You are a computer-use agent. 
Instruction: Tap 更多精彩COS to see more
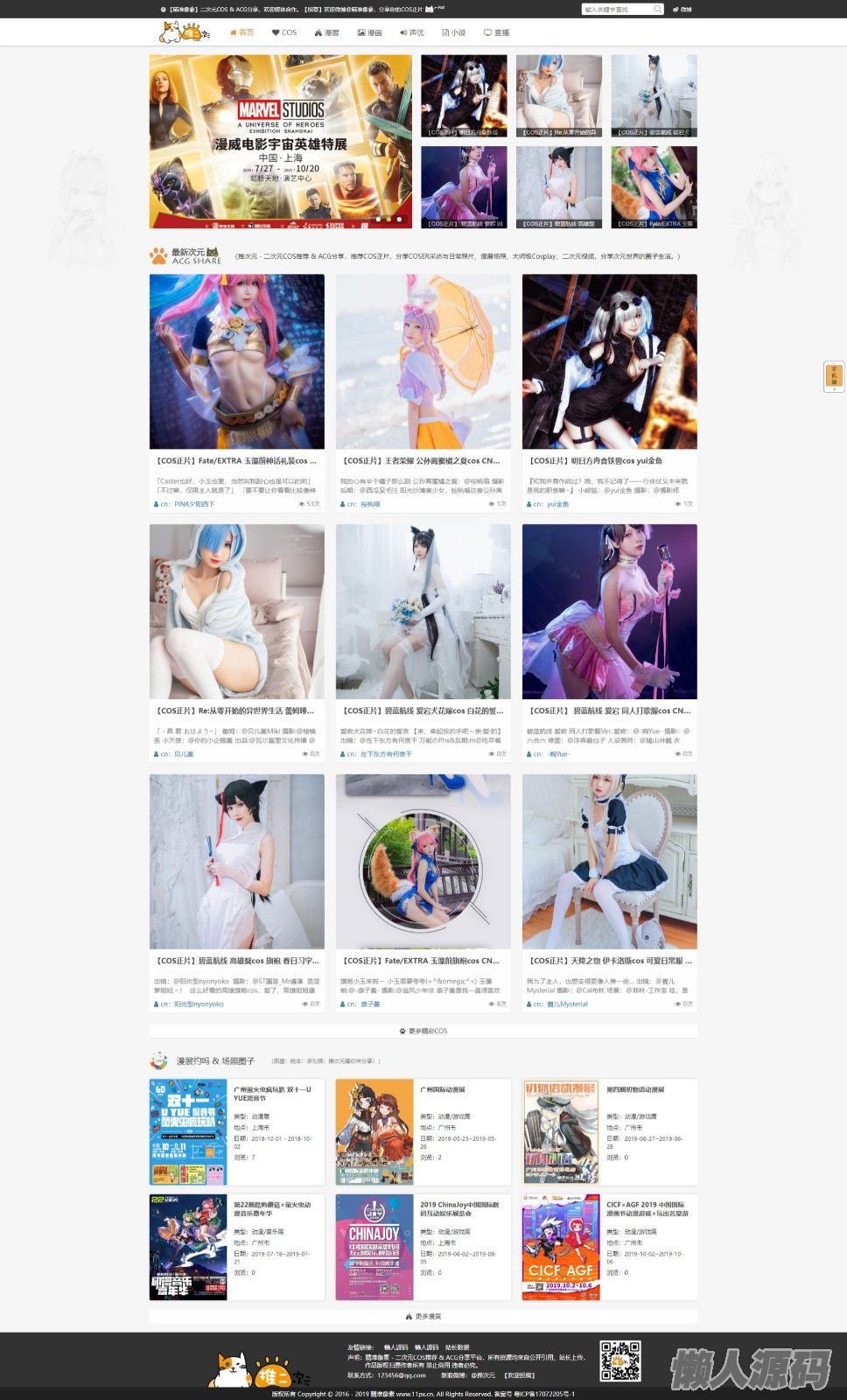point(423,1031)
